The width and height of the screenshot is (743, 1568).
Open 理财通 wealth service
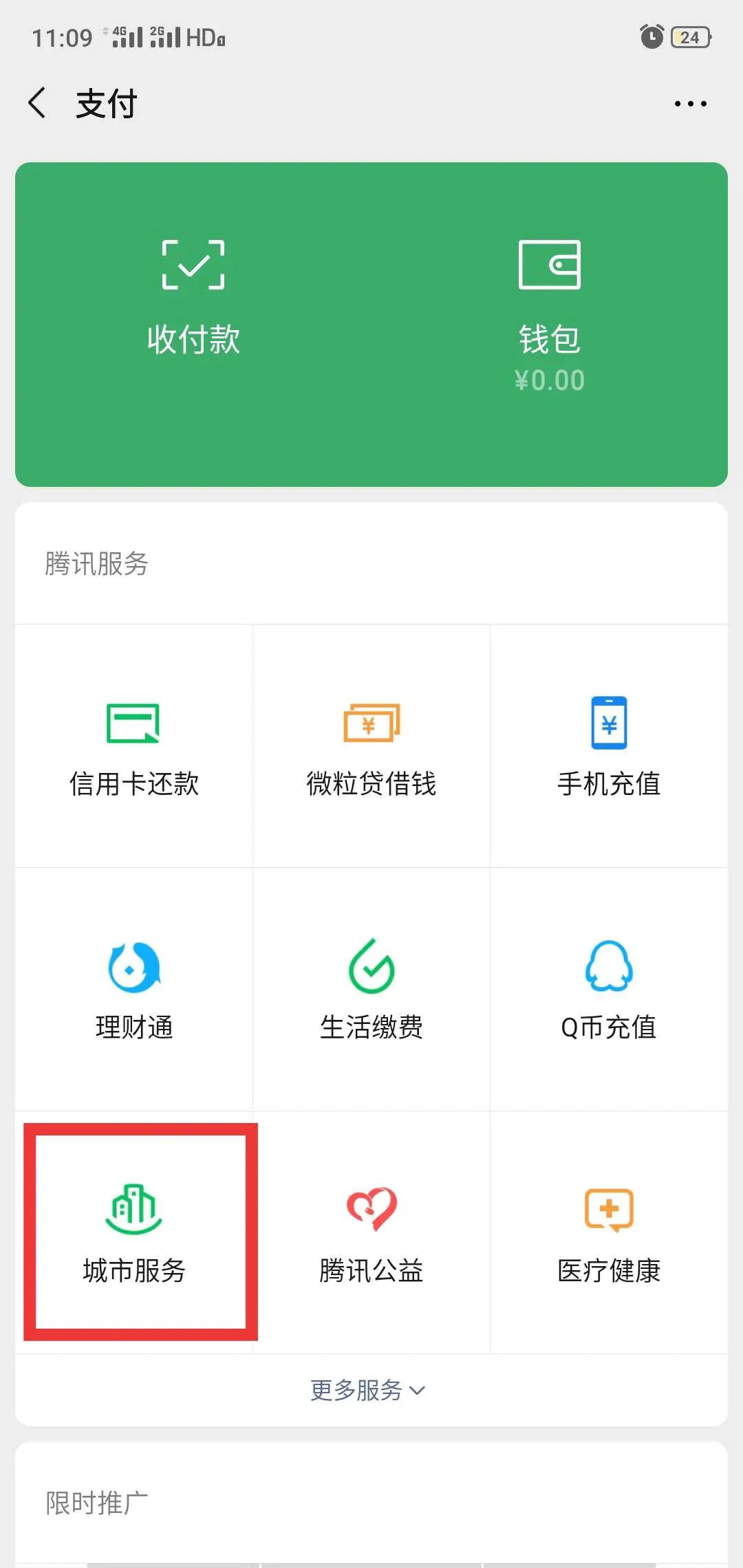(x=134, y=990)
